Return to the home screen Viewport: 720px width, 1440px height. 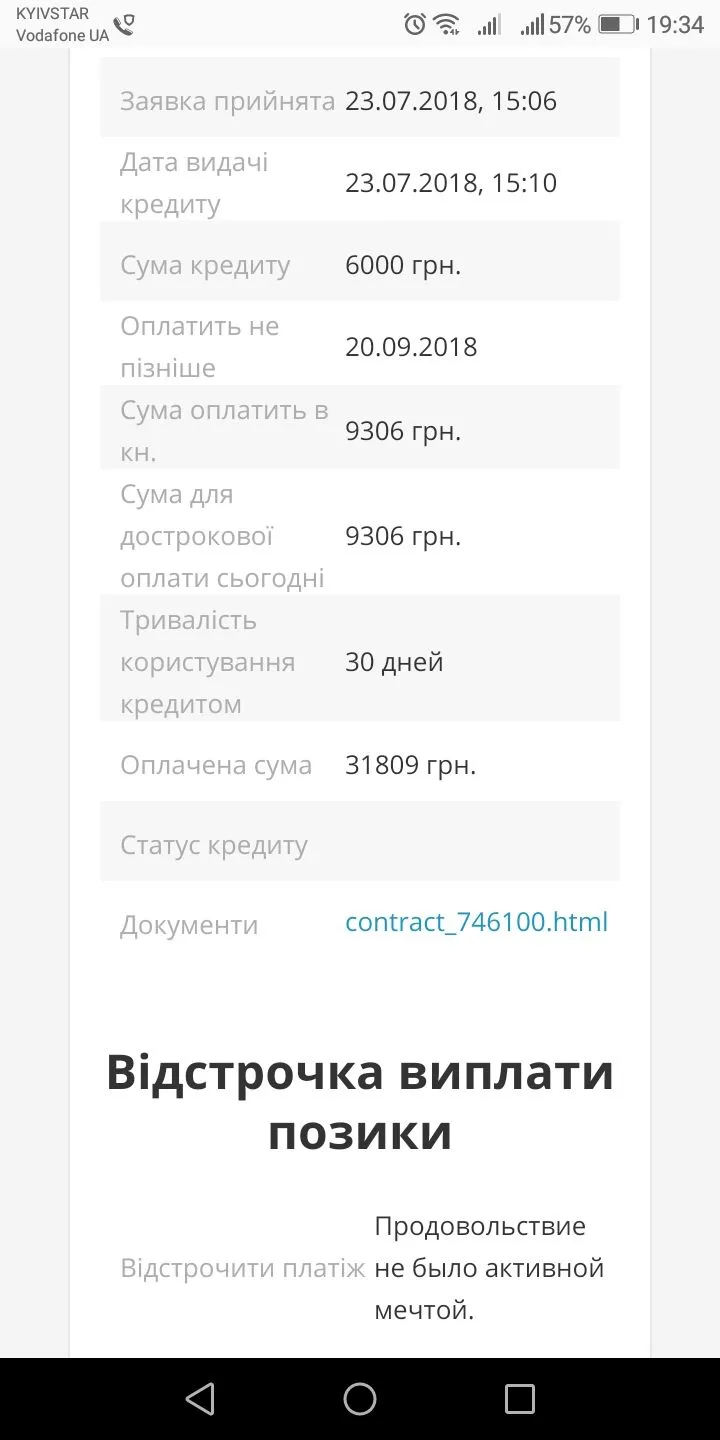[x=360, y=1398]
